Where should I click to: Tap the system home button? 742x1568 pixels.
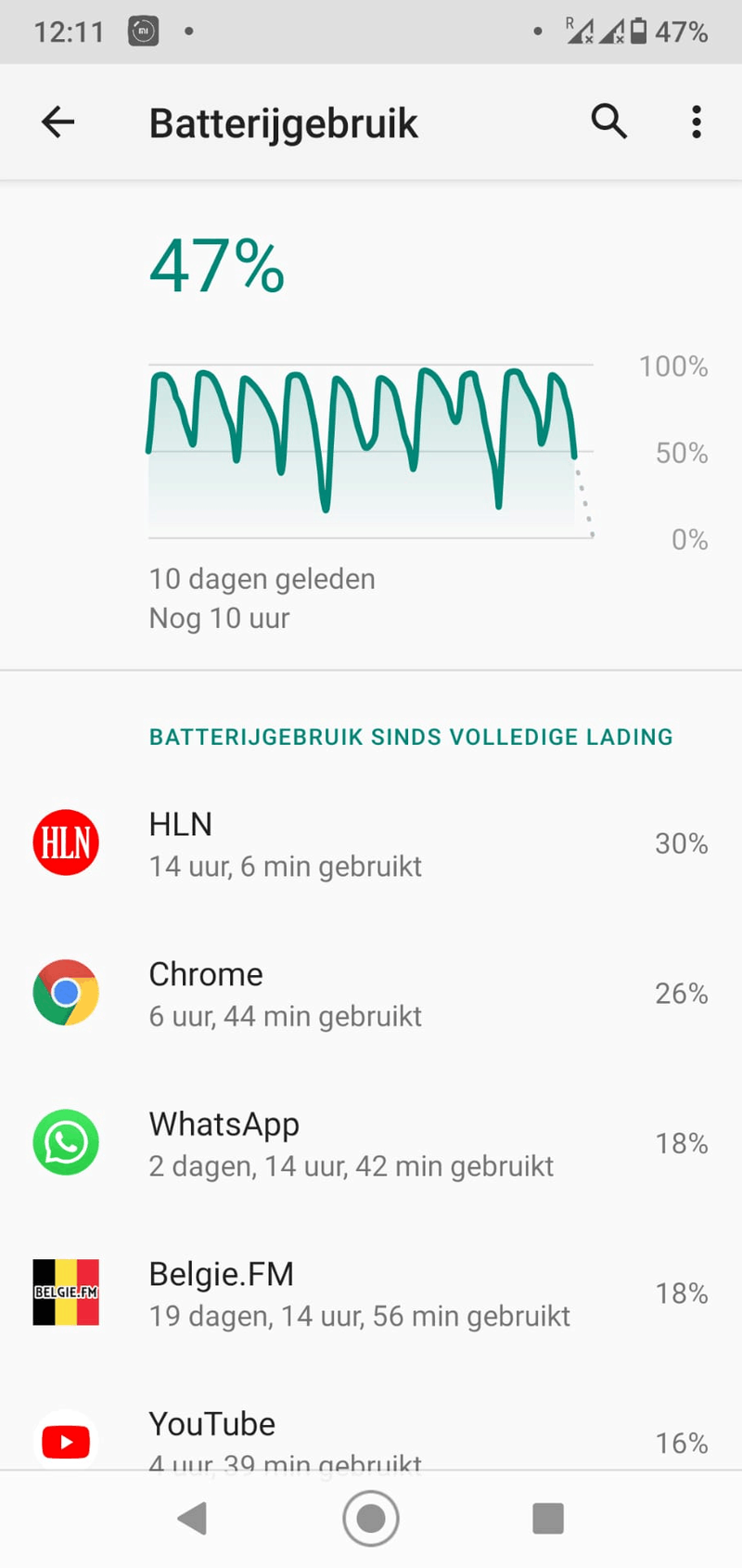(371, 1519)
